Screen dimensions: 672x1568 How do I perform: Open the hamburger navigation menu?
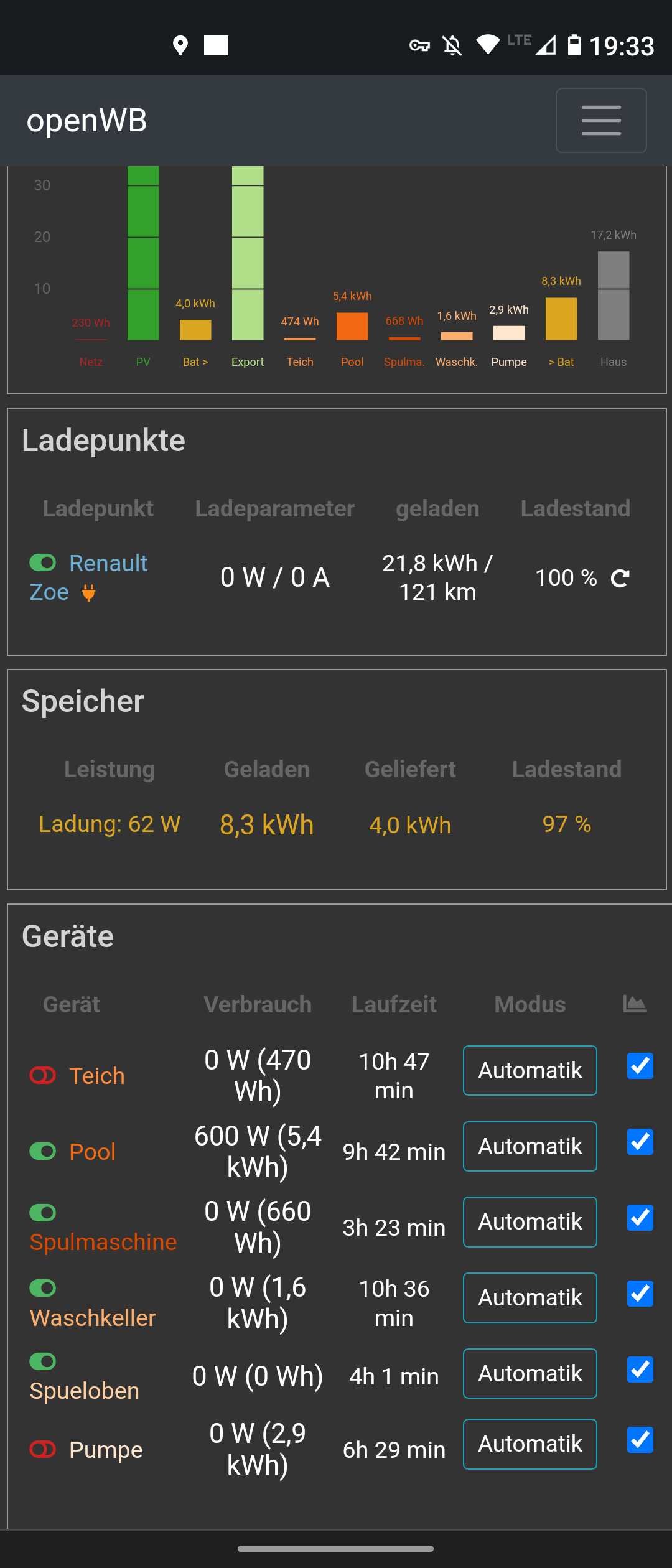600,120
